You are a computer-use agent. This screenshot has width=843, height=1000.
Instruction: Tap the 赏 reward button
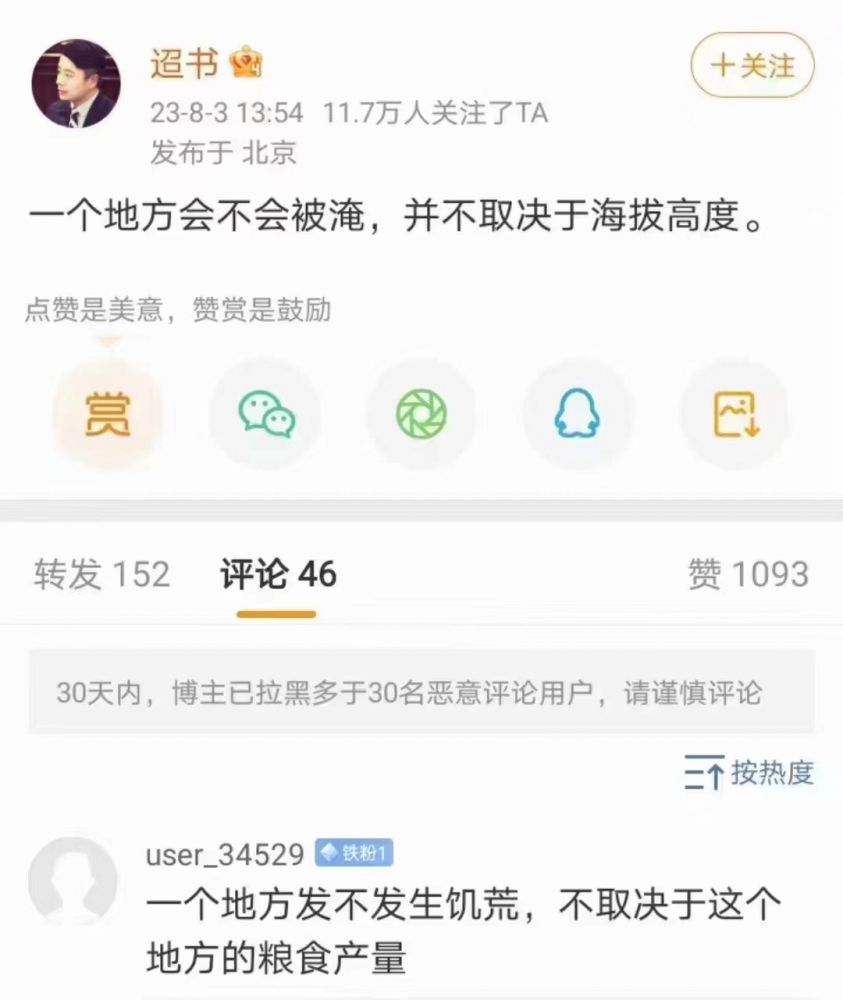tap(107, 414)
